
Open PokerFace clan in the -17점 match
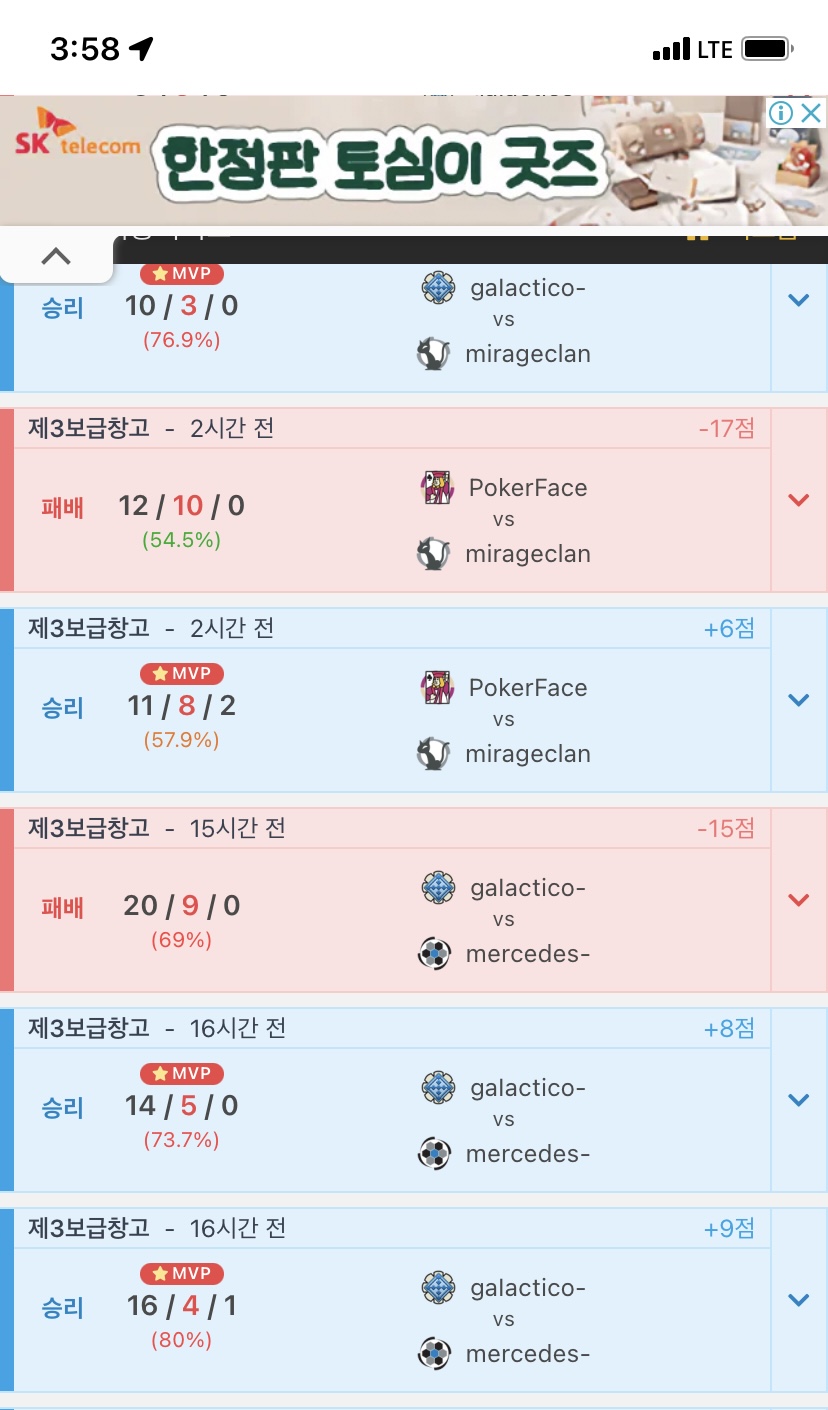(527, 488)
